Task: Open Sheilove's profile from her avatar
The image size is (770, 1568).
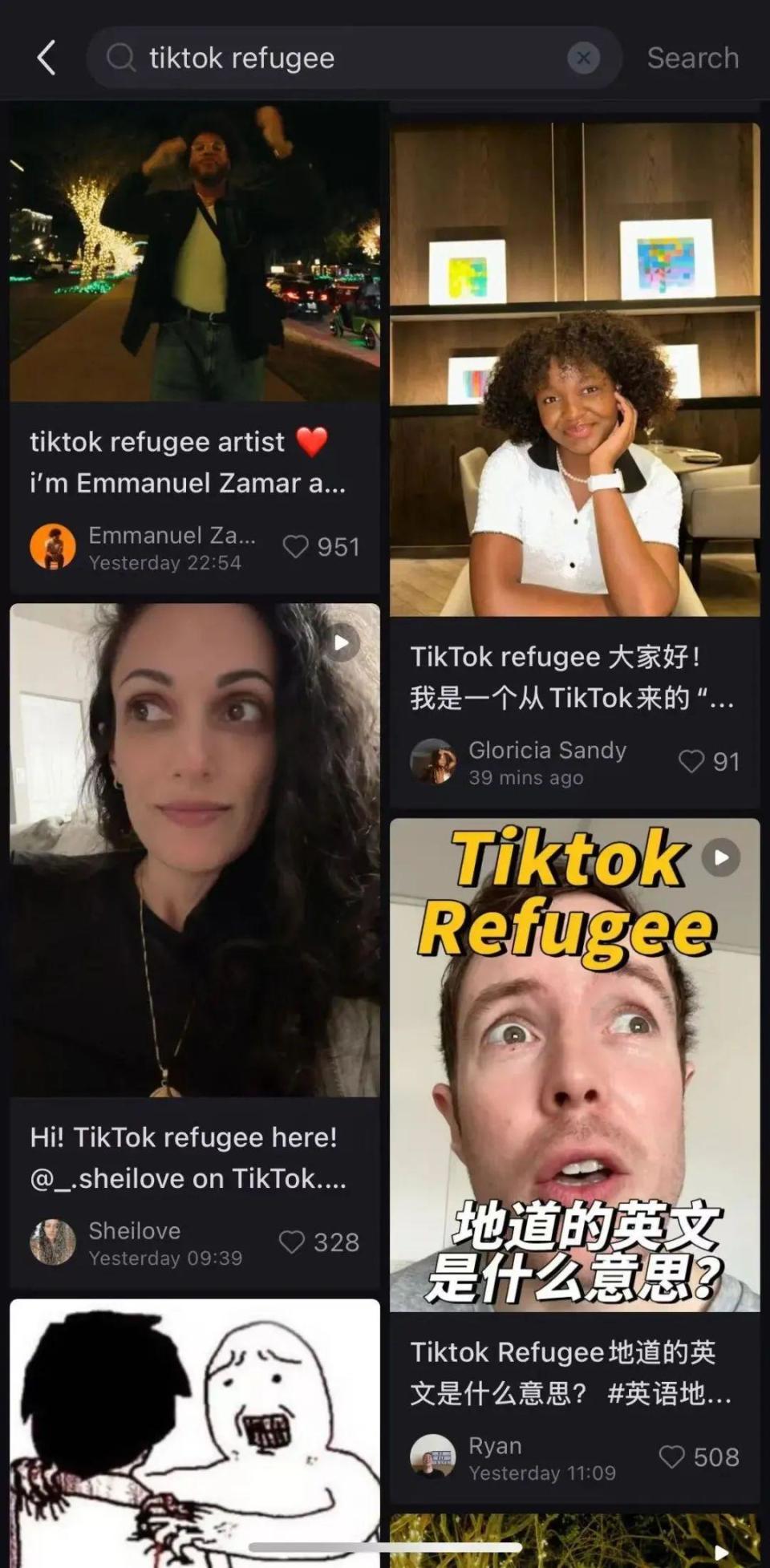Action: 53,1242
